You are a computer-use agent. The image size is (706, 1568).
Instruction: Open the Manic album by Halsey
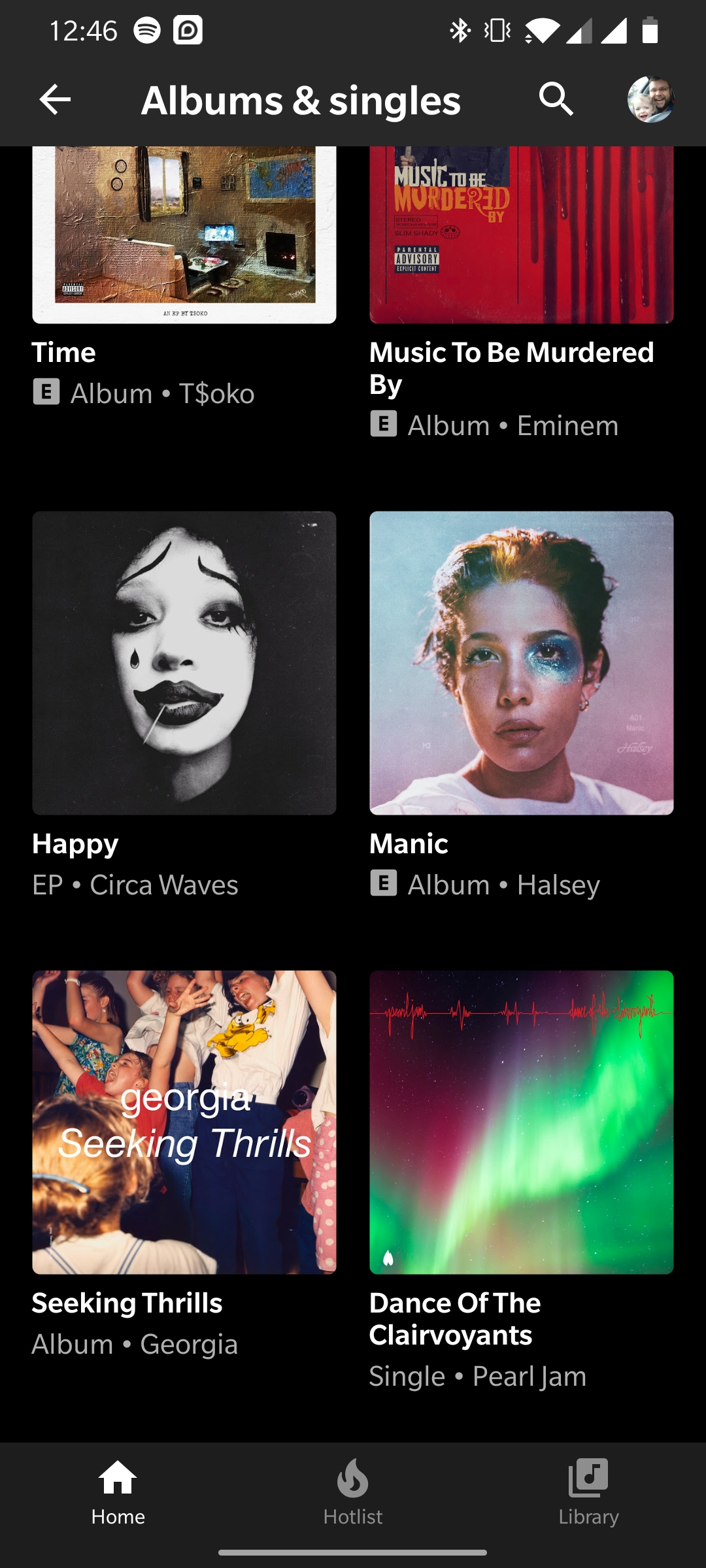click(x=522, y=663)
